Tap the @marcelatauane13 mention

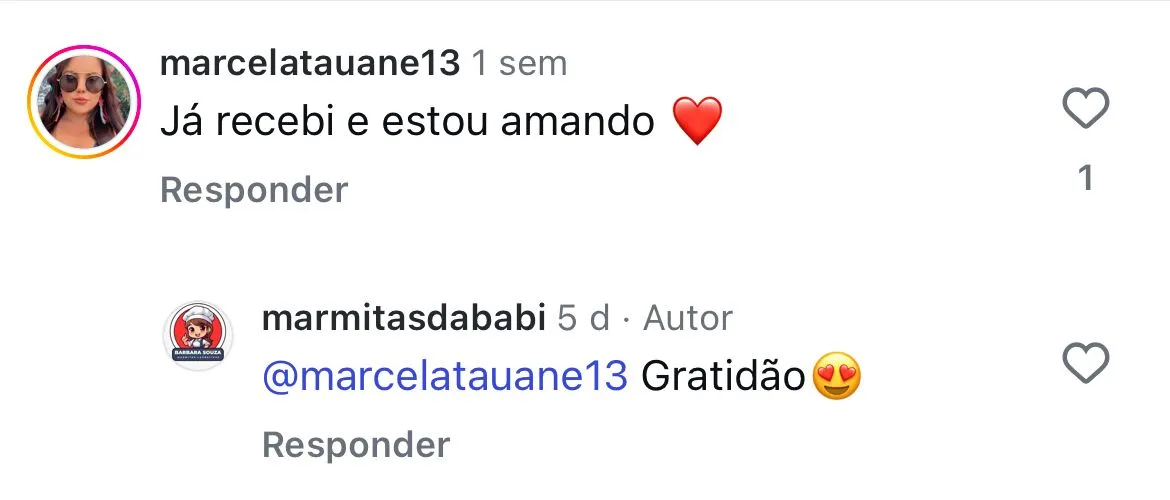click(x=444, y=376)
